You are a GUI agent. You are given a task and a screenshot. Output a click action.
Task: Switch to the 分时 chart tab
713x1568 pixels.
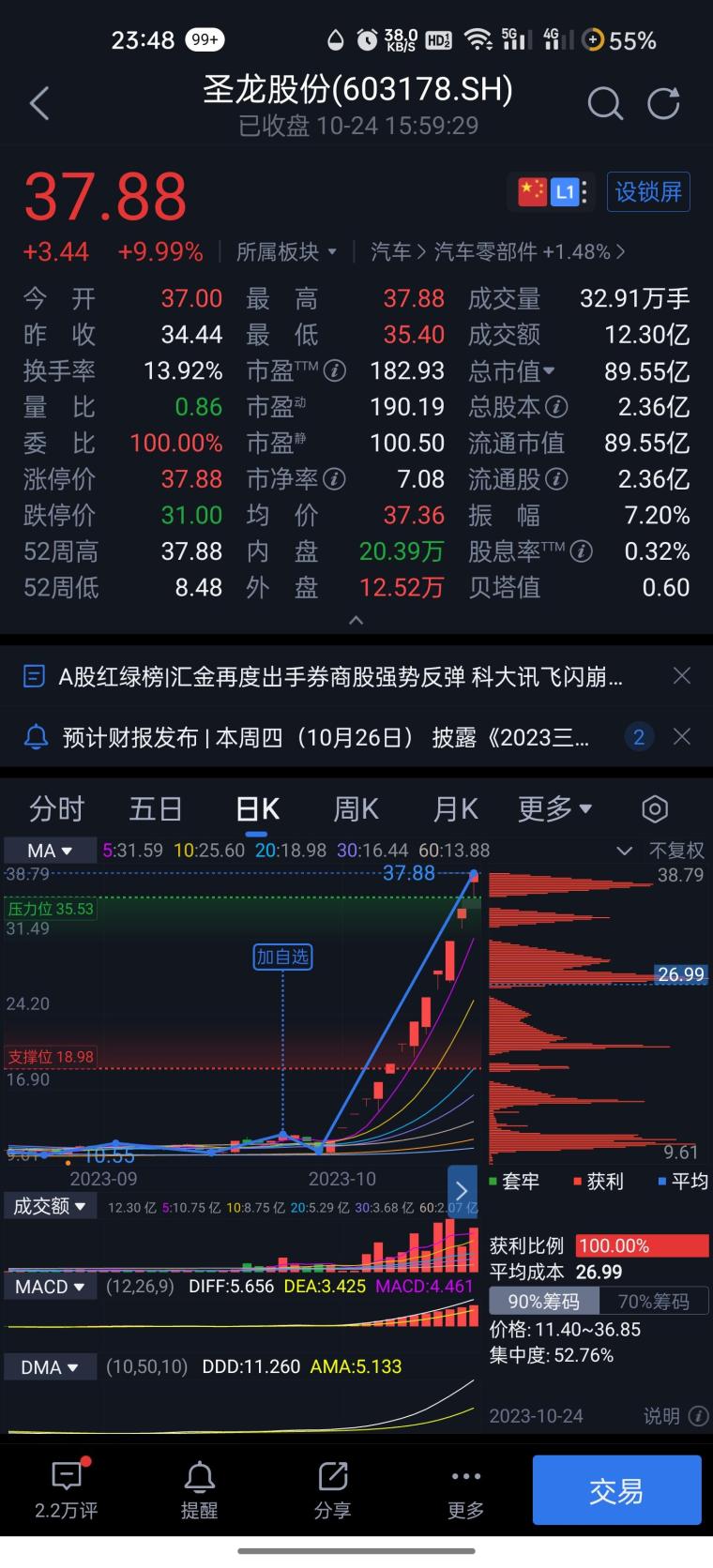click(x=56, y=809)
